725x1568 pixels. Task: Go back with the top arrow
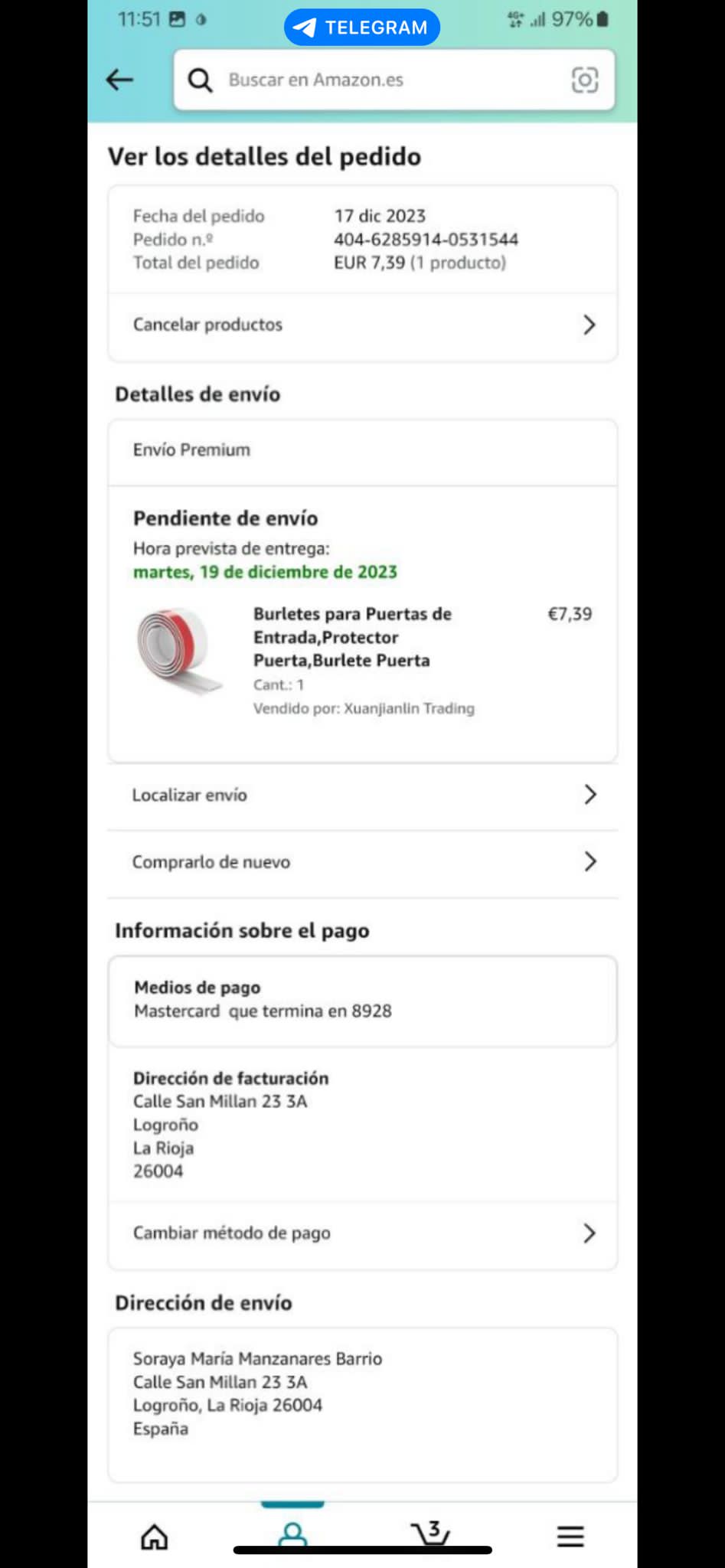coord(119,80)
